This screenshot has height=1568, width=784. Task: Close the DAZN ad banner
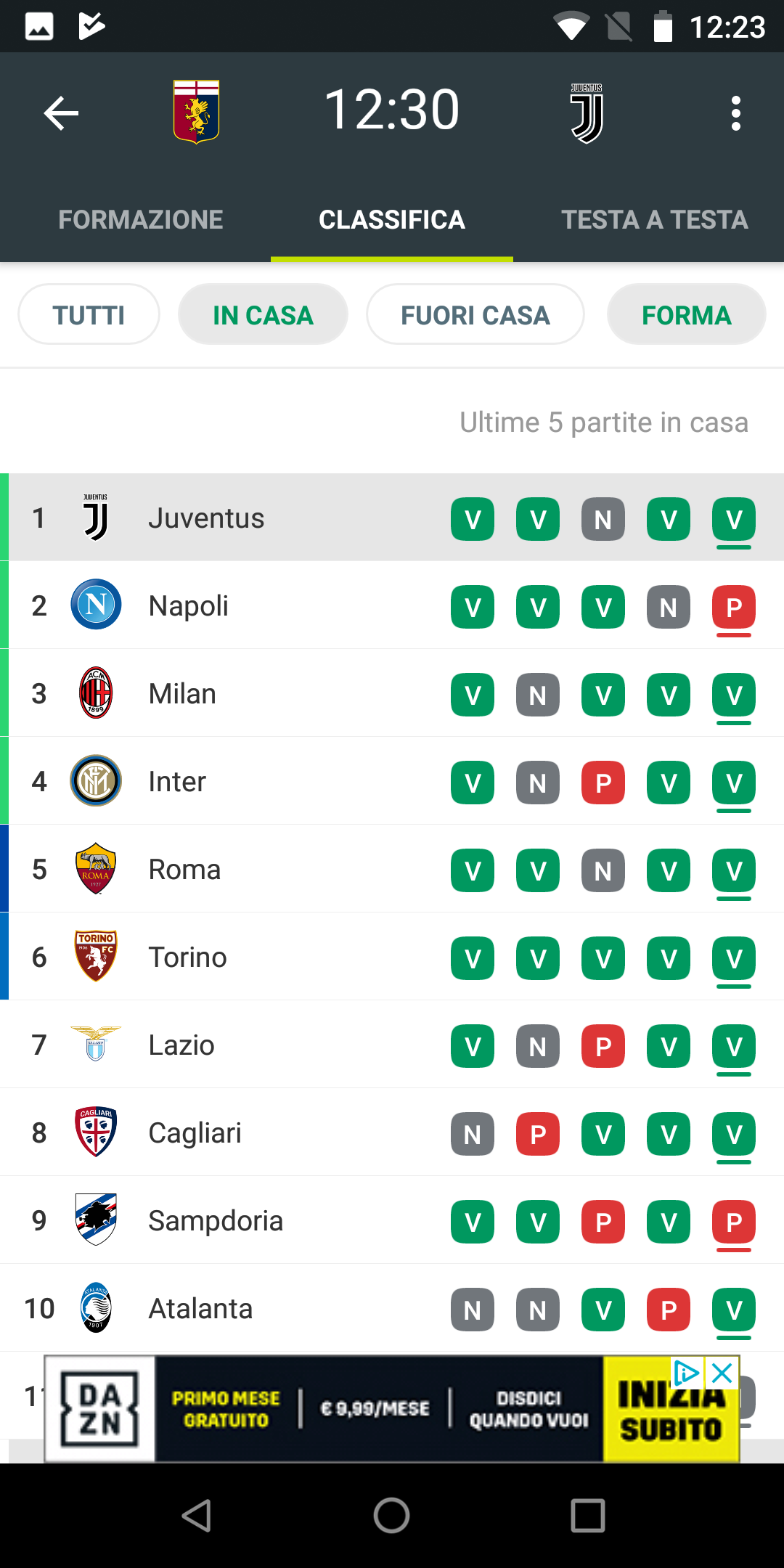(x=722, y=1373)
